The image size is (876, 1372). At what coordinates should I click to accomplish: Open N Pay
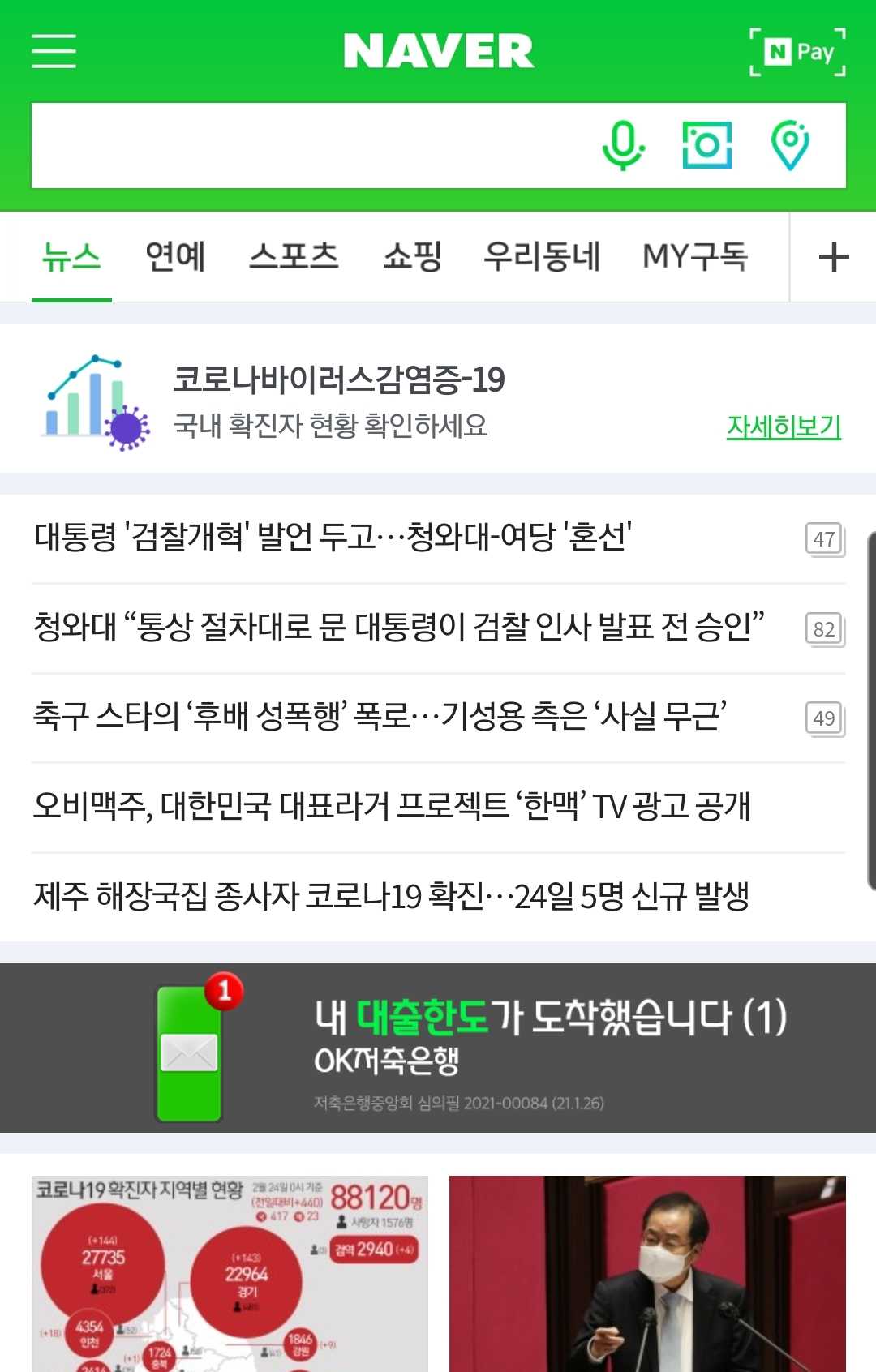pos(797,52)
